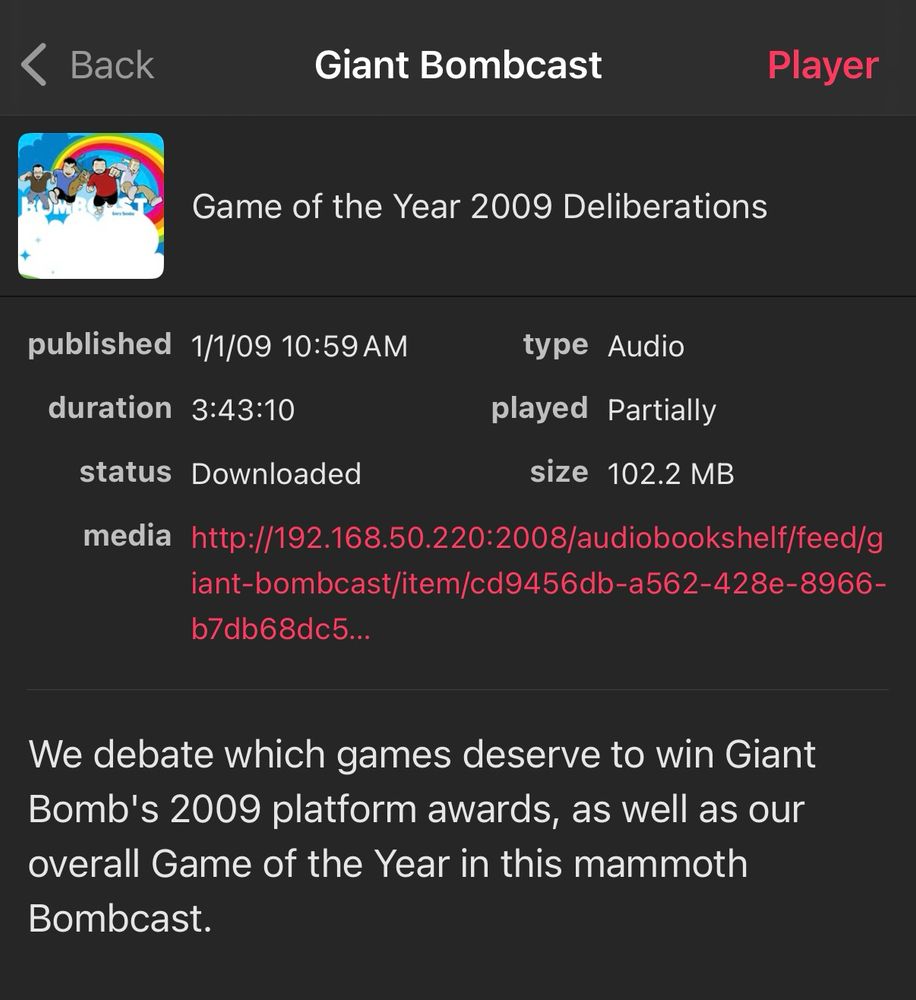
Task: Tap the Back label to return
Action: click(x=110, y=64)
